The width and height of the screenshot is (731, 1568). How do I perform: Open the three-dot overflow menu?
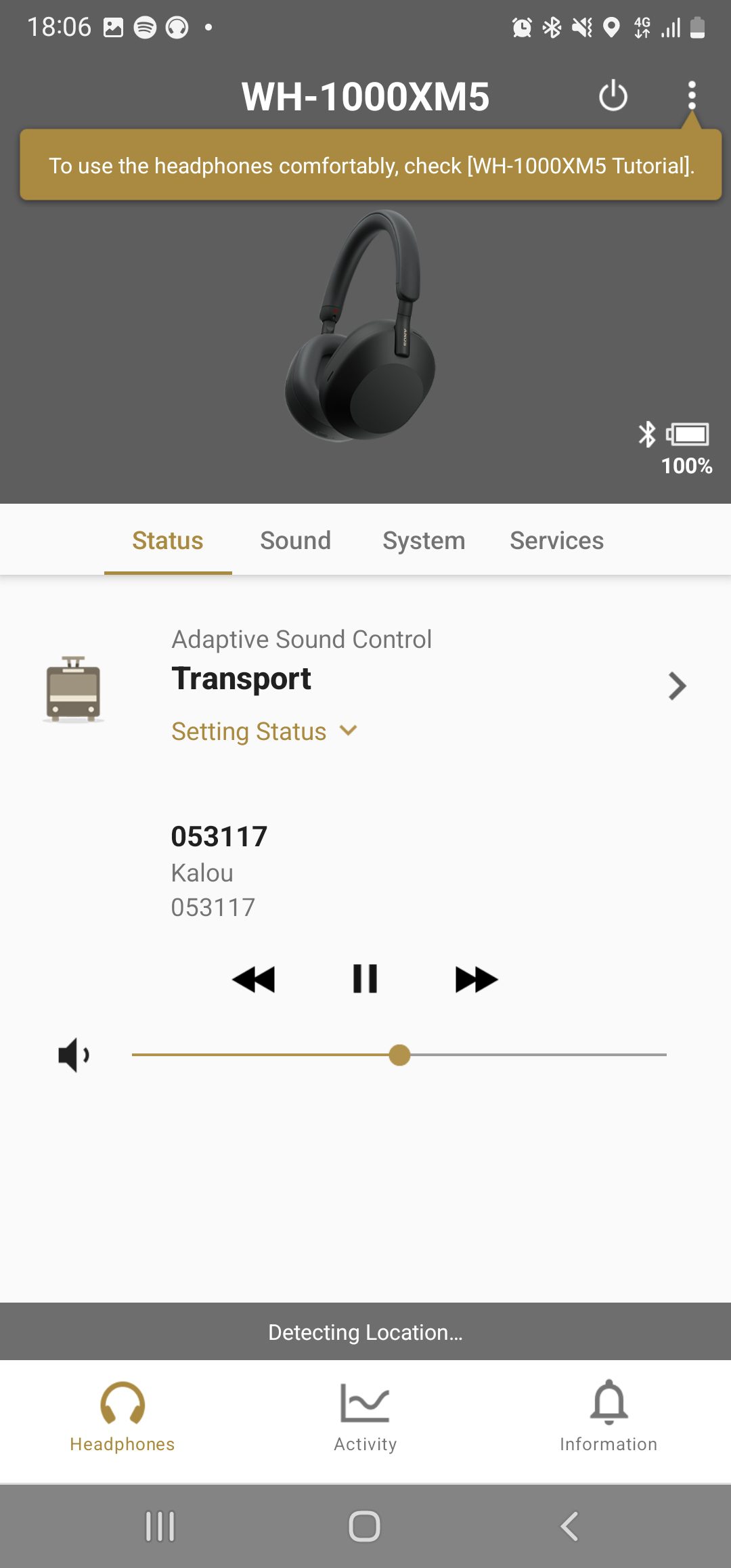coord(691,95)
